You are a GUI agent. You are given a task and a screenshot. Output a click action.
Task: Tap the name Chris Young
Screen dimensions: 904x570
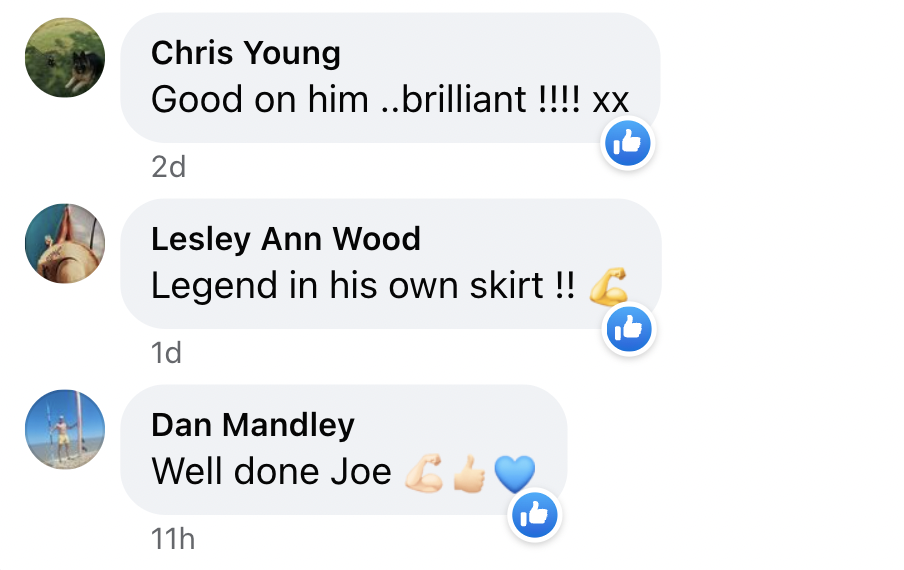click(x=245, y=53)
